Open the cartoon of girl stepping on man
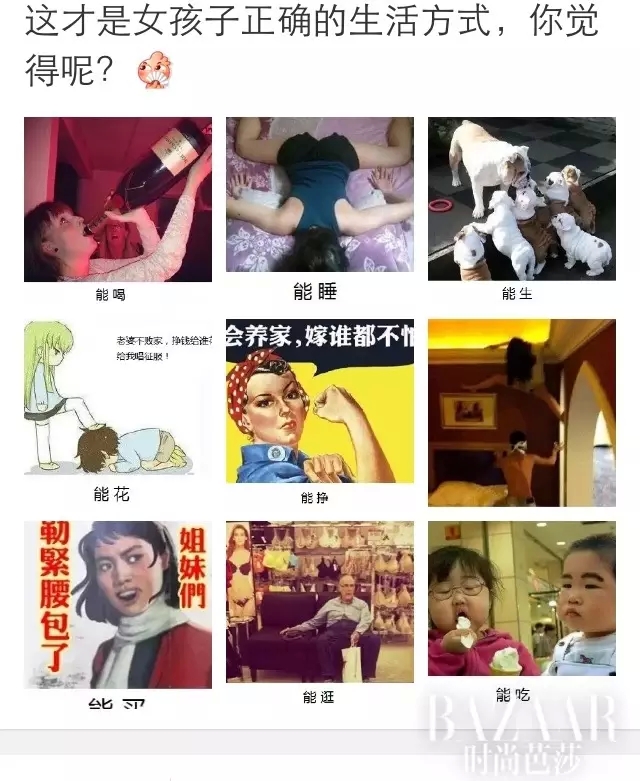Viewport: 640px width, 781px height. click(x=118, y=397)
